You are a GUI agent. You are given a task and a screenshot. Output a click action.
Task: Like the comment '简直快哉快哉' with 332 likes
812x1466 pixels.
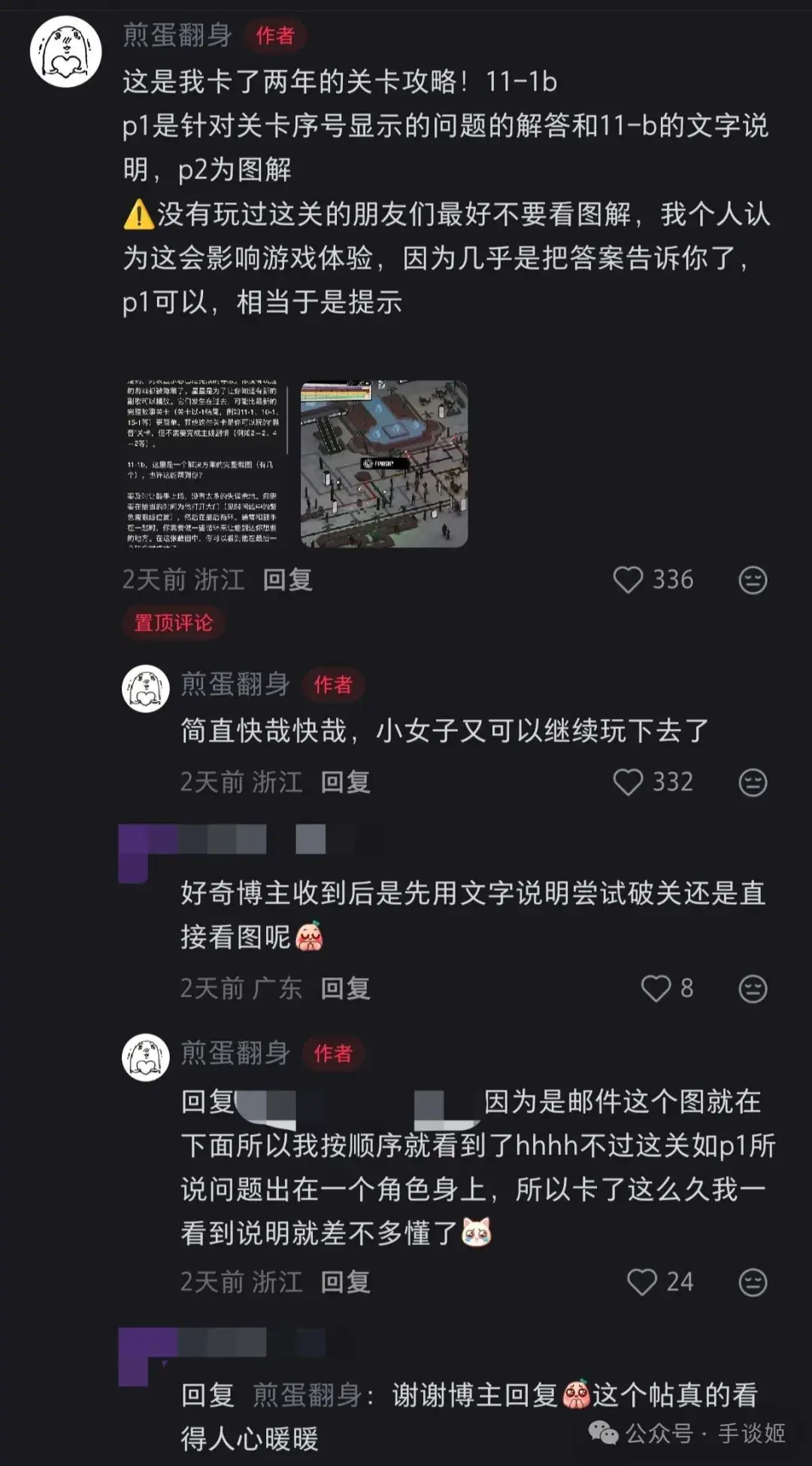[x=629, y=782]
